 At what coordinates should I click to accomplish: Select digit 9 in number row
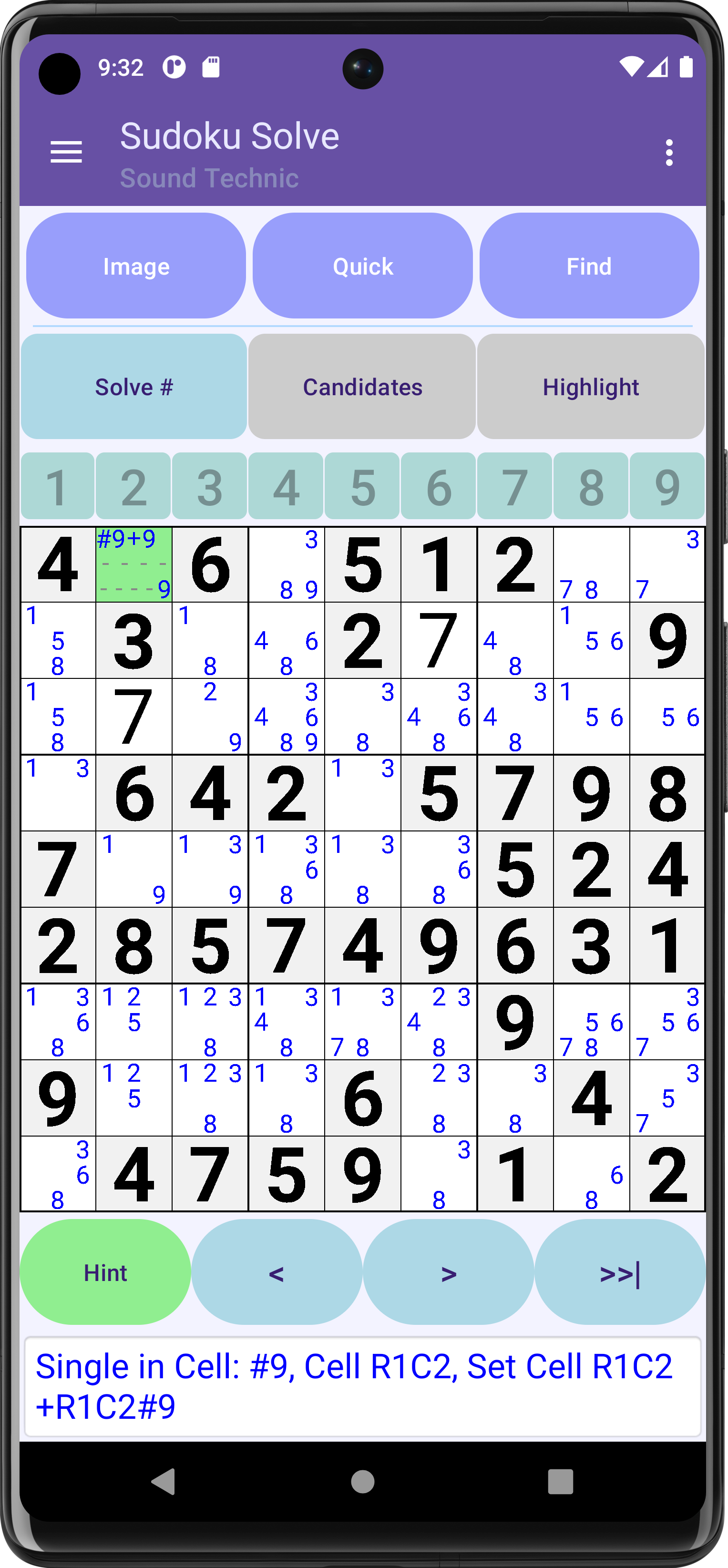(x=667, y=487)
